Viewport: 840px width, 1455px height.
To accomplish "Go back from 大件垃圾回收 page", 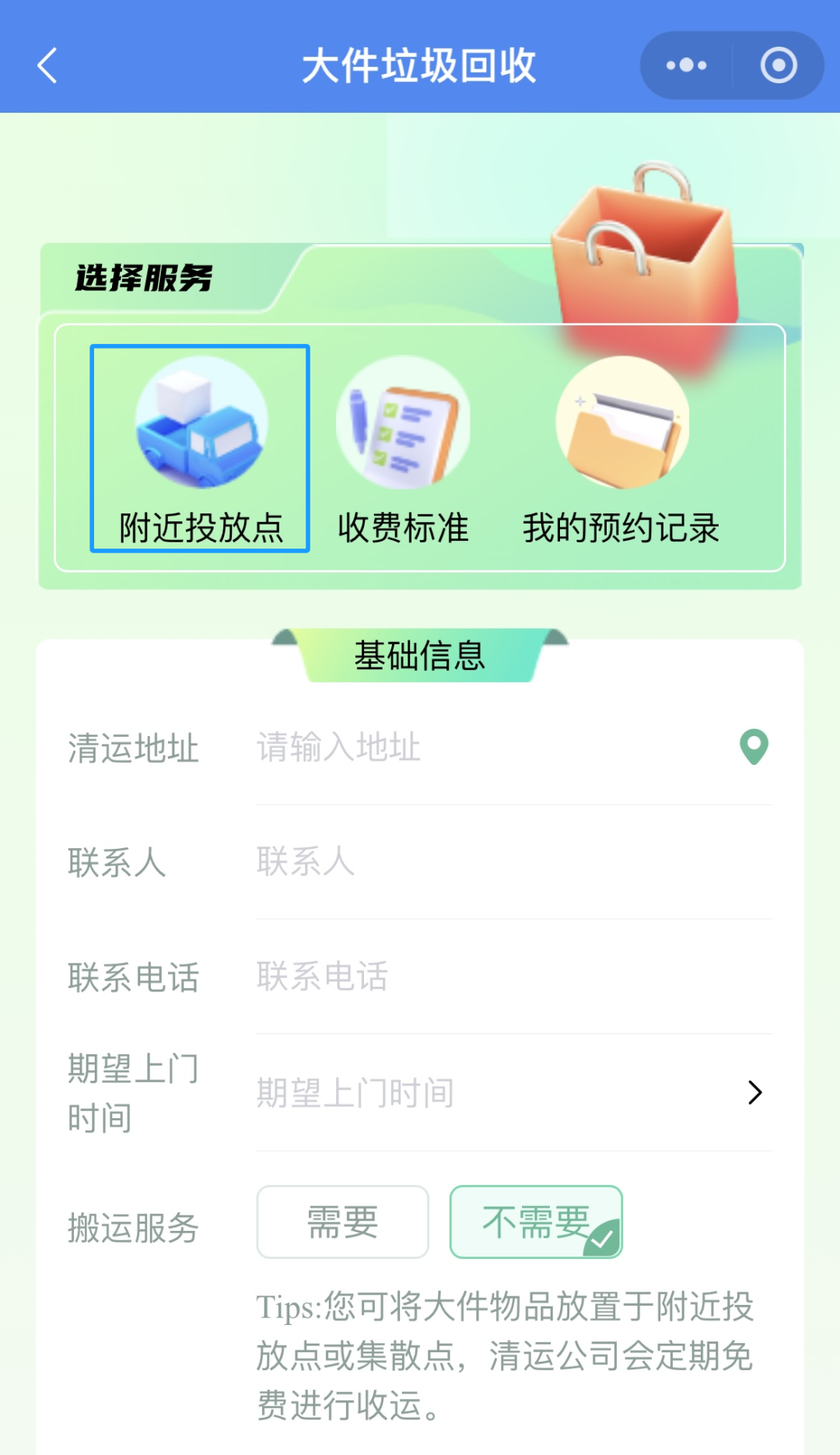I will pos(48,65).
